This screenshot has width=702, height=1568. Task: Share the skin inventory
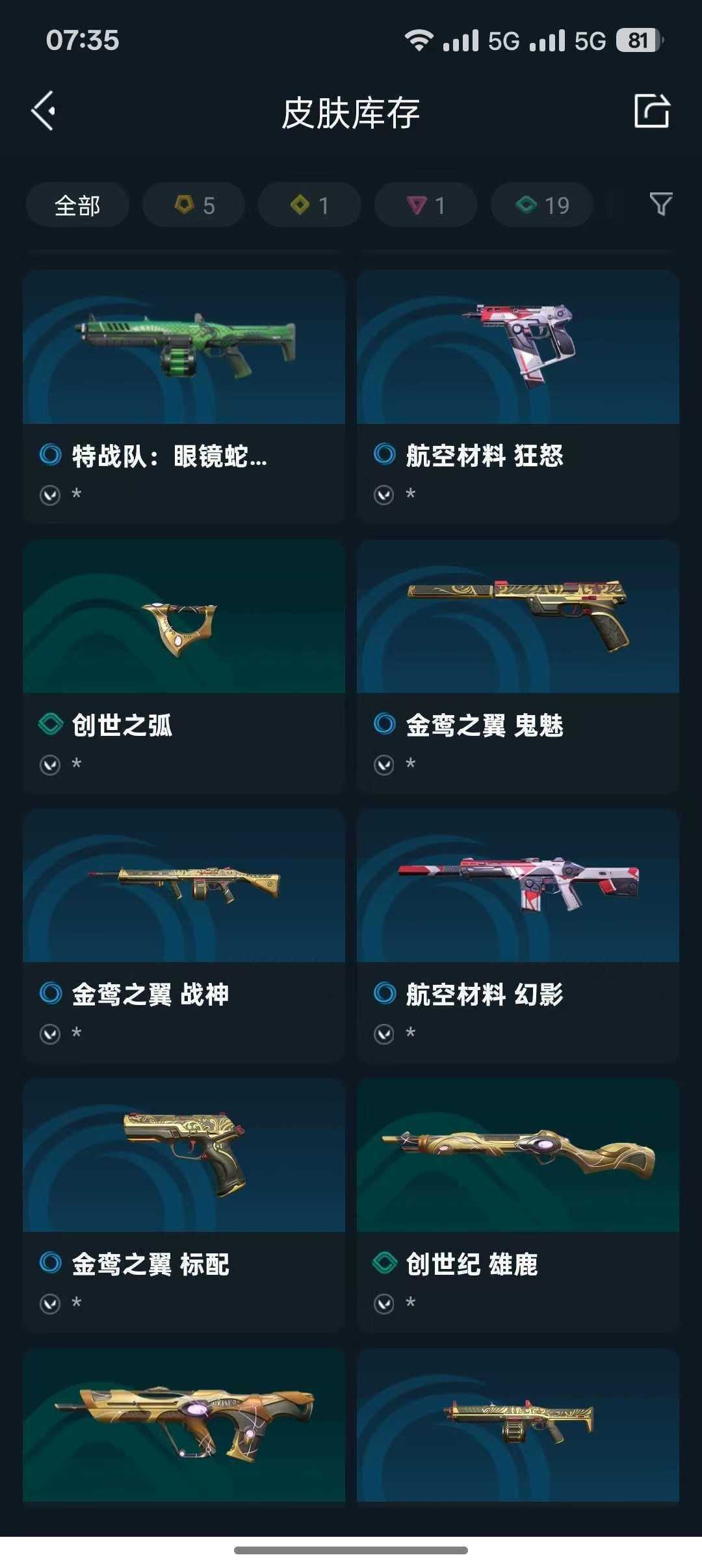(651, 111)
